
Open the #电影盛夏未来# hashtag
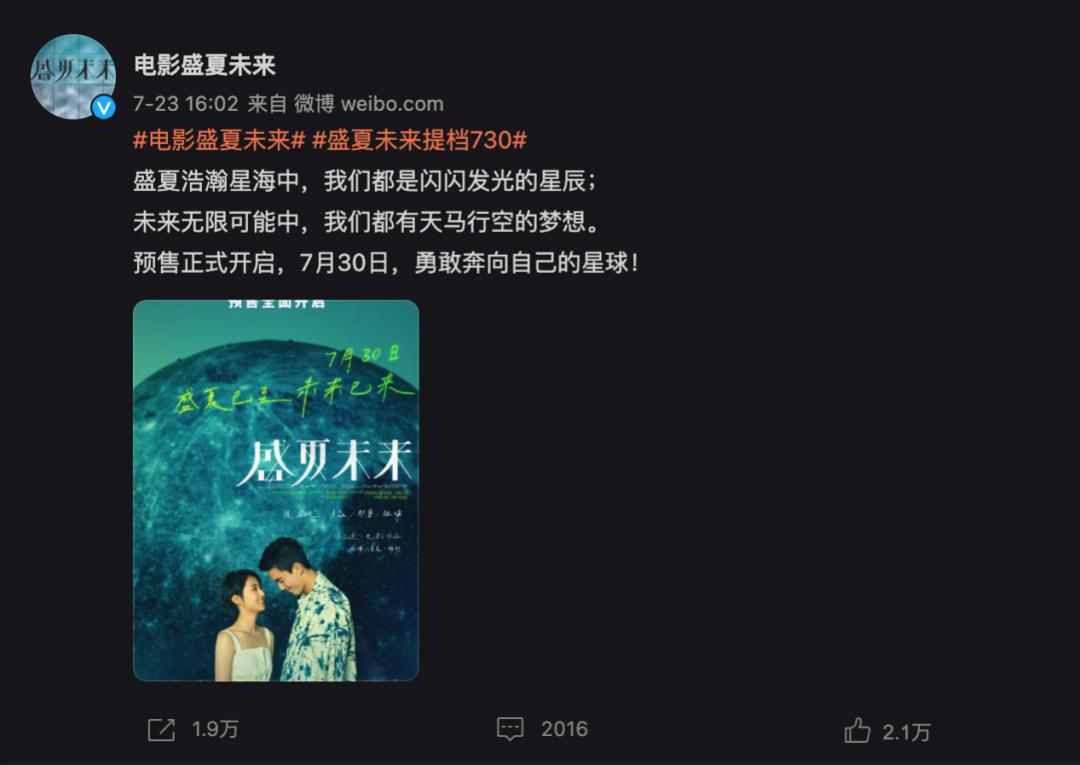click(x=219, y=140)
